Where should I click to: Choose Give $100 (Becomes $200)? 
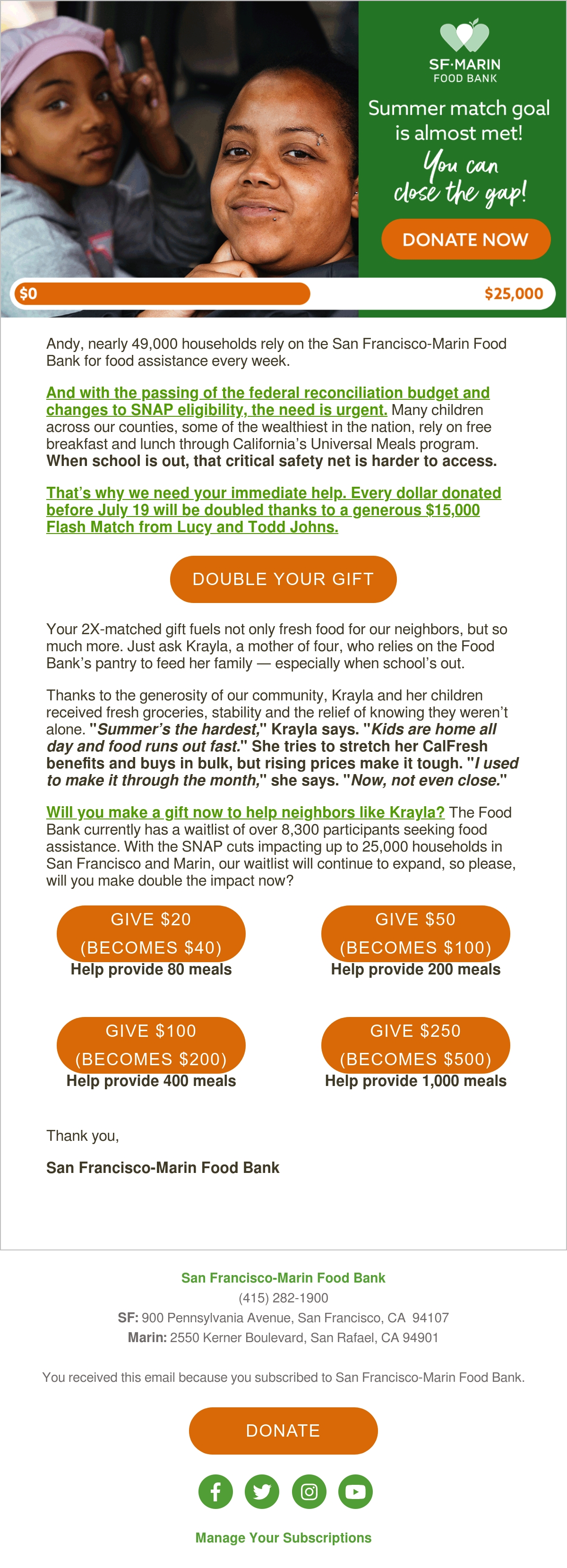pyautogui.click(x=151, y=1044)
